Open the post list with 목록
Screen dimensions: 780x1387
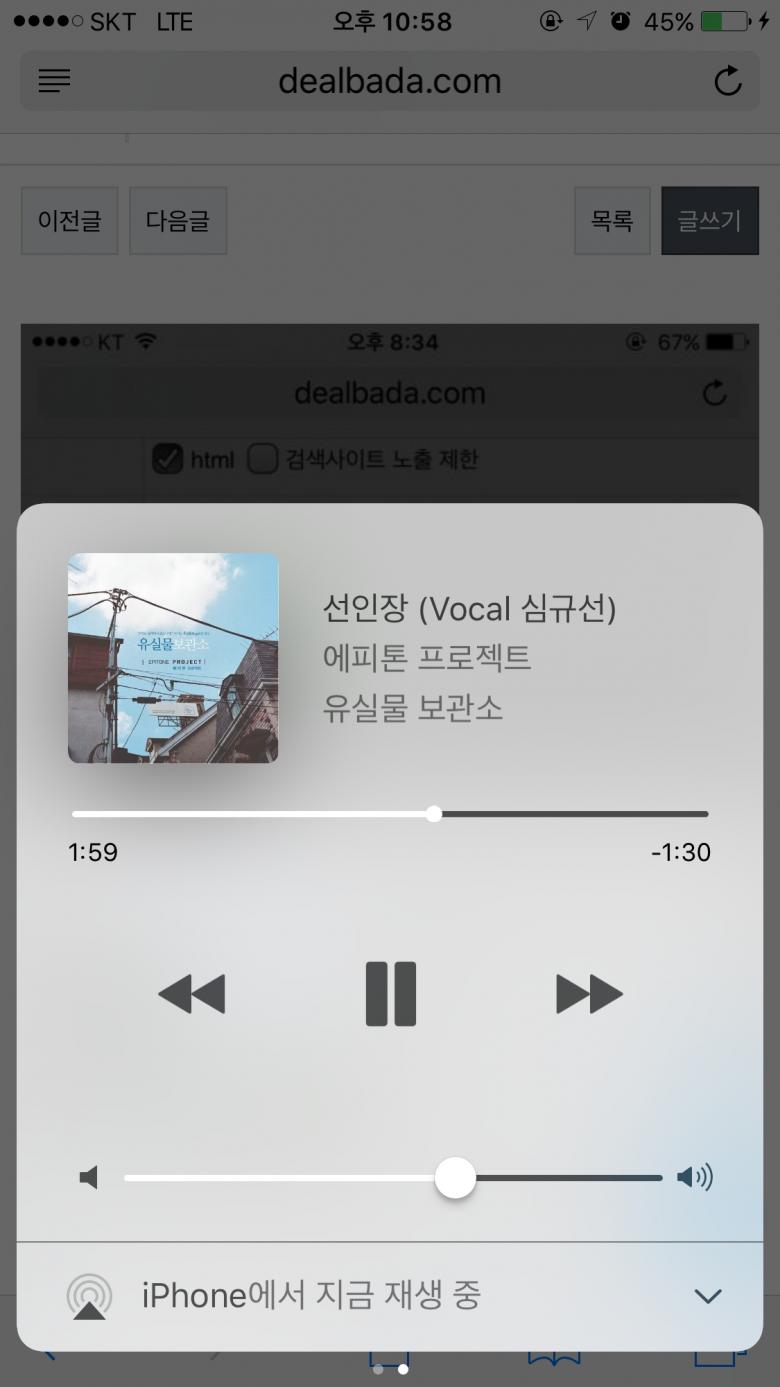point(612,221)
